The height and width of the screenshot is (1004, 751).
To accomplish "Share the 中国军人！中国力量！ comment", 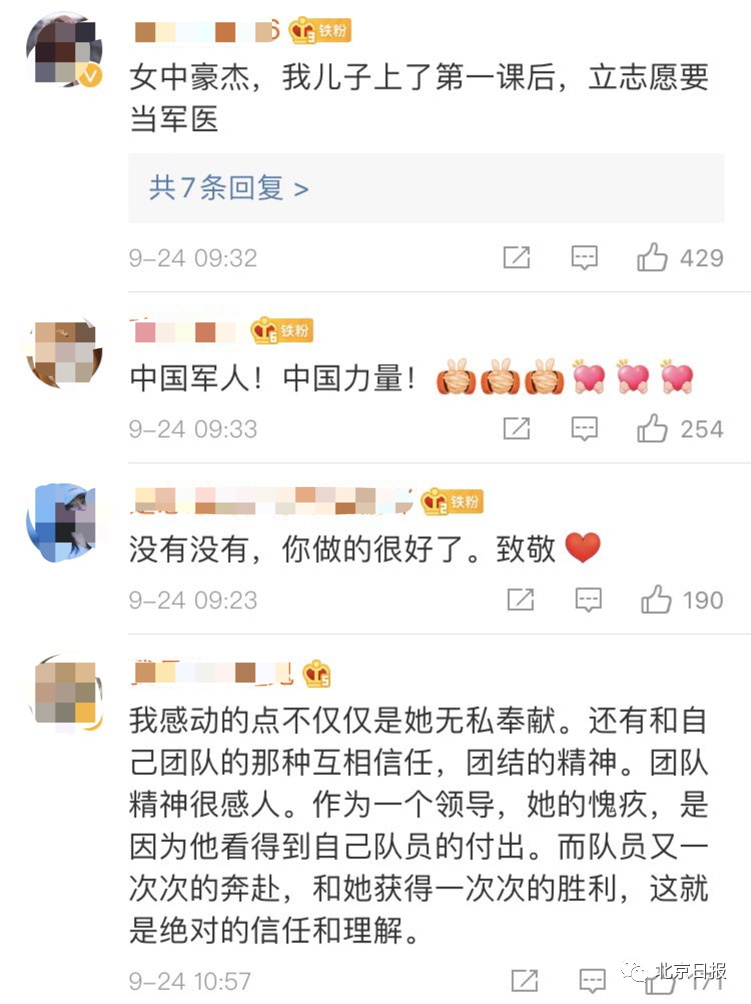I will [x=516, y=429].
